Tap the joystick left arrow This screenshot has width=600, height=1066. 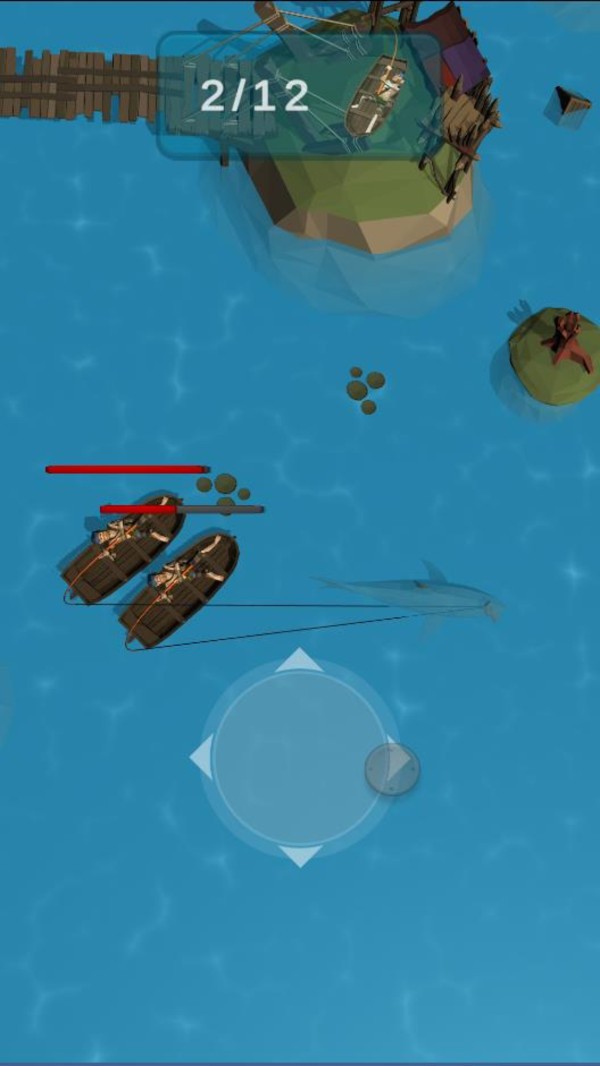[x=202, y=758]
